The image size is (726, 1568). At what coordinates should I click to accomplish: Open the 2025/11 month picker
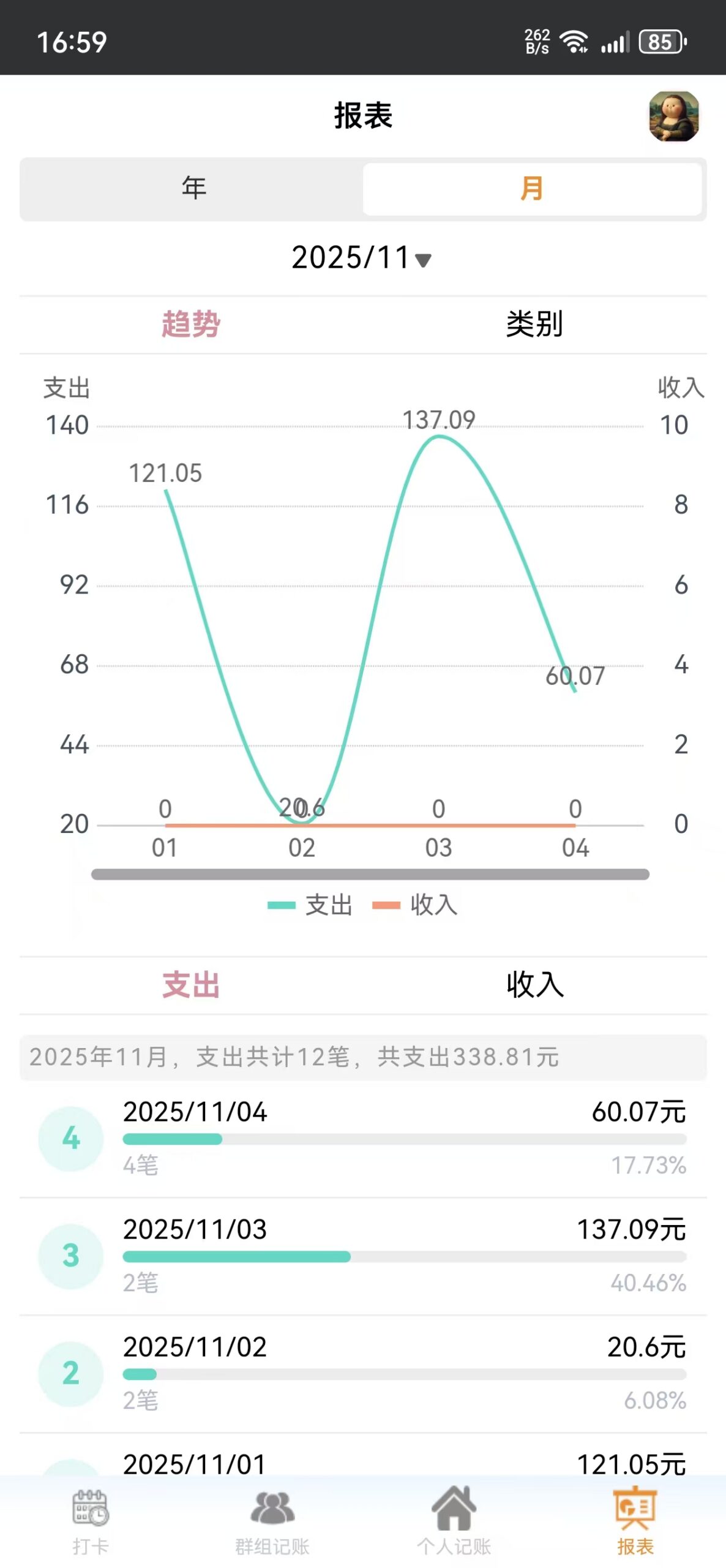click(361, 257)
